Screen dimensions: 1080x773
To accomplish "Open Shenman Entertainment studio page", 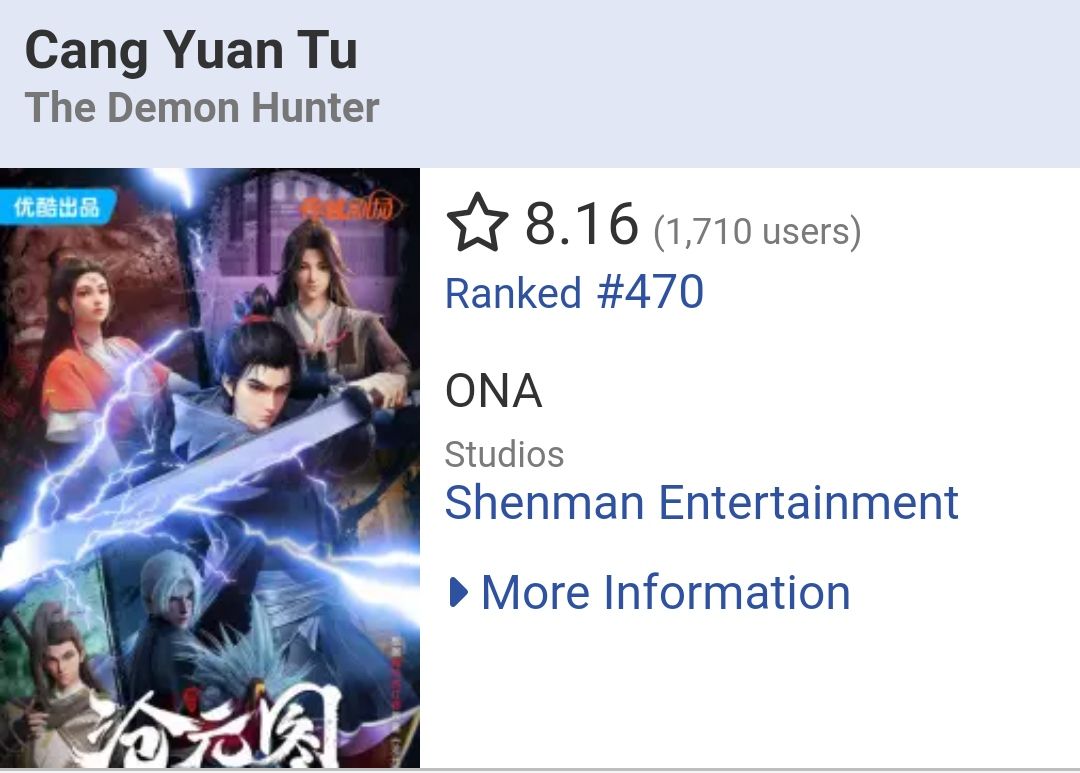I will (x=701, y=502).
